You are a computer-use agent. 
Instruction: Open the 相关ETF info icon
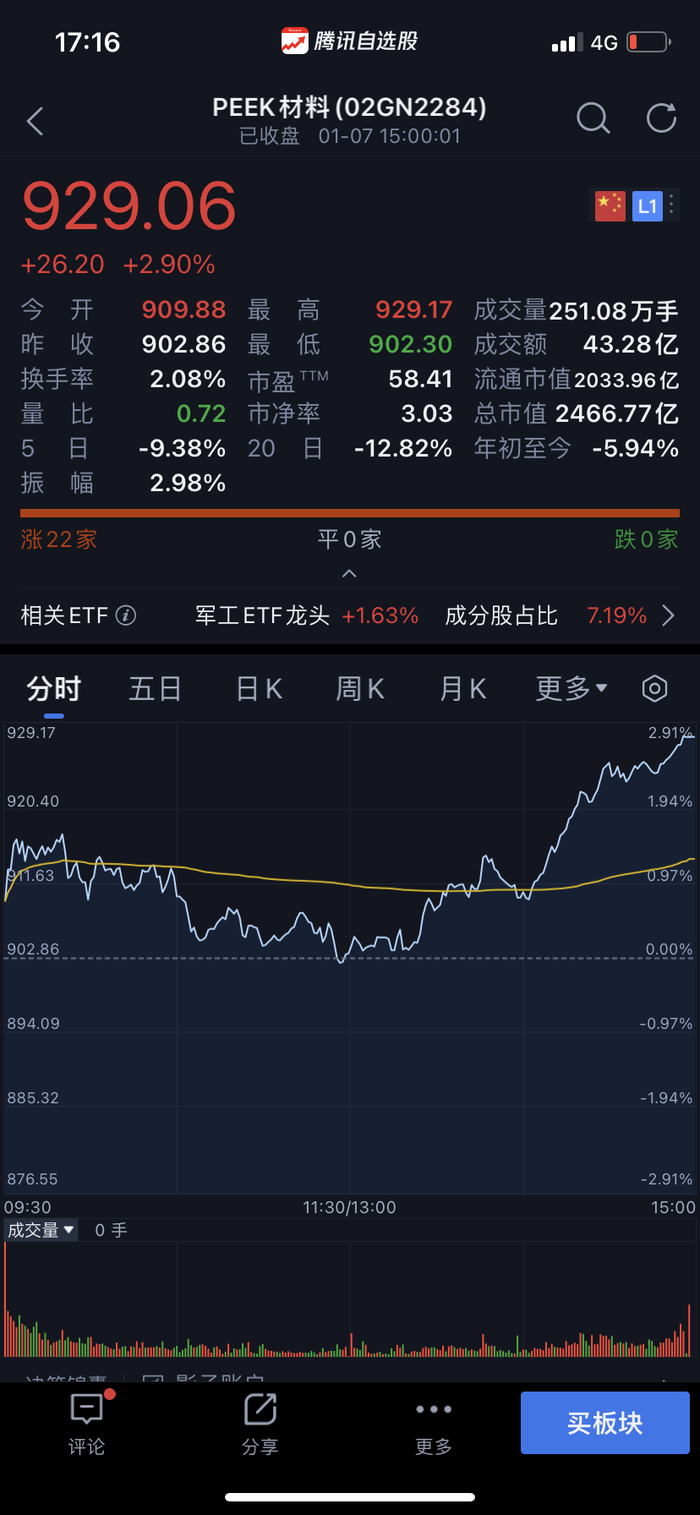click(126, 616)
